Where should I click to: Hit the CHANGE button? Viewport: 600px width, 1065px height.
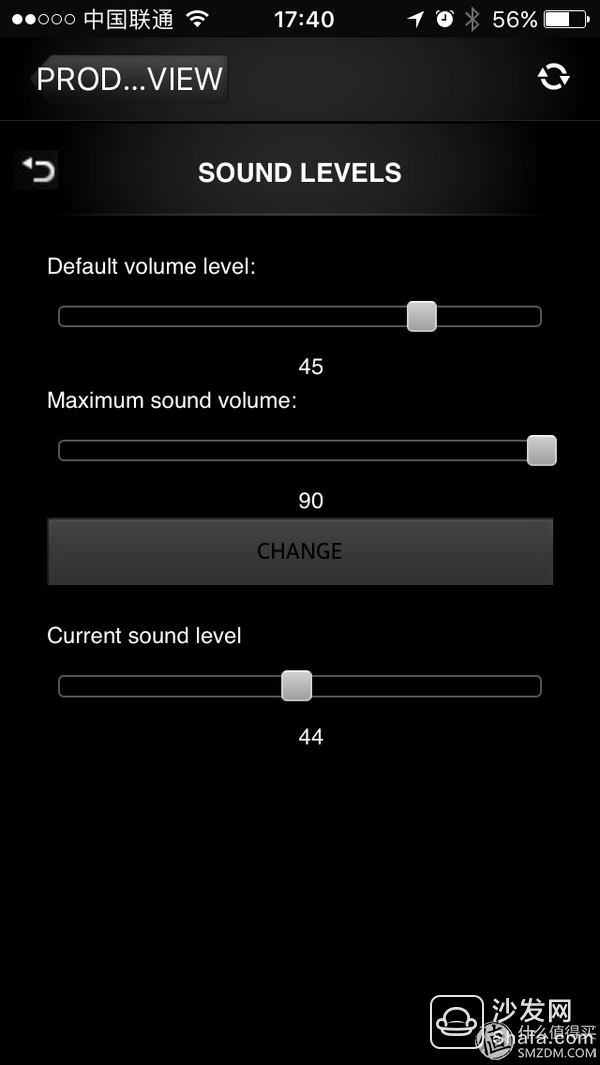(x=300, y=551)
